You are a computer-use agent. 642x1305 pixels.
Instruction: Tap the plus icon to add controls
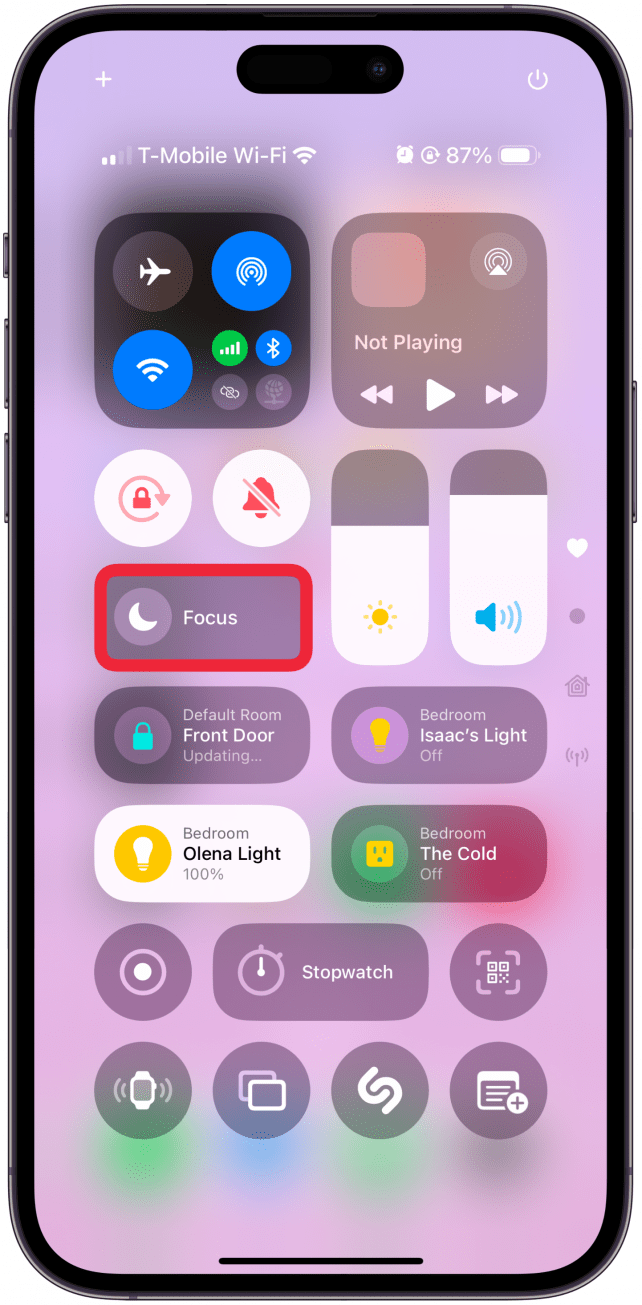point(103,80)
